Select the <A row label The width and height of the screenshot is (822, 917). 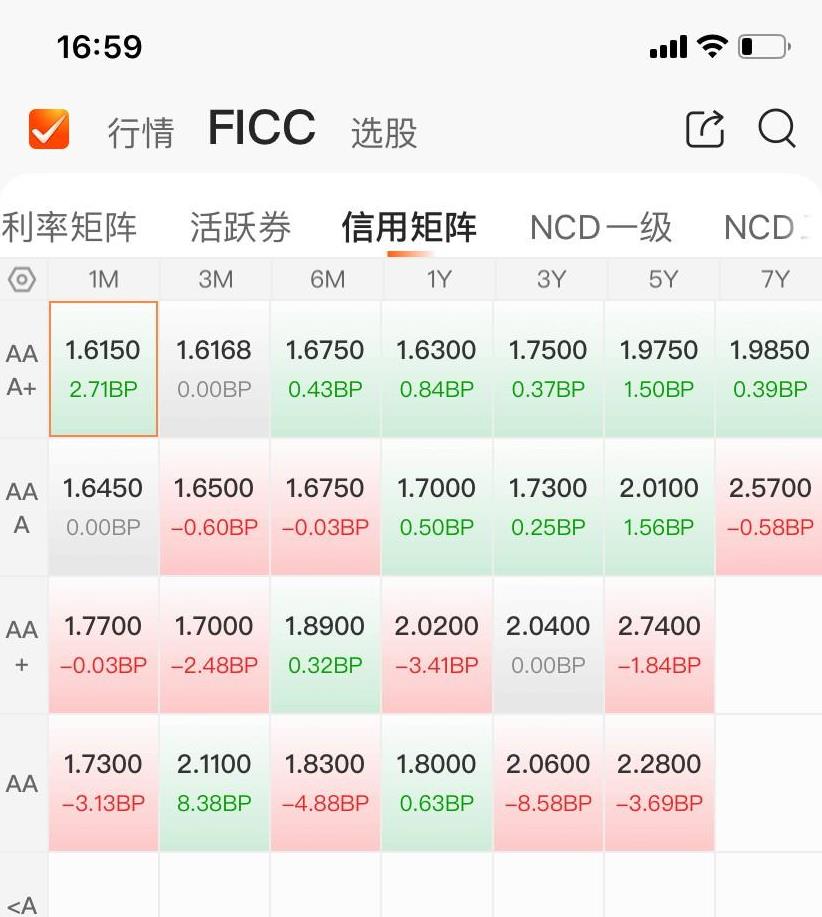pyautogui.click(x=20, y=900)
